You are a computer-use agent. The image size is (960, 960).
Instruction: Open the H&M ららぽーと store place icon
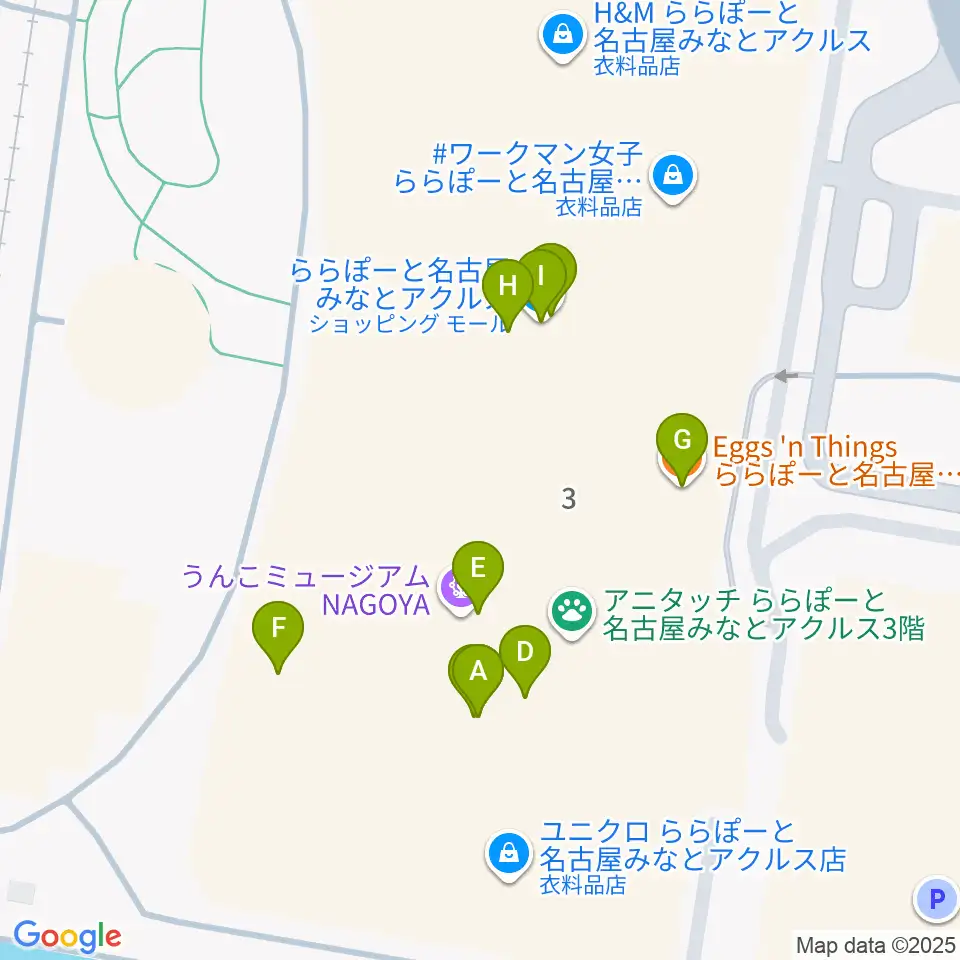tap(563, 36)
